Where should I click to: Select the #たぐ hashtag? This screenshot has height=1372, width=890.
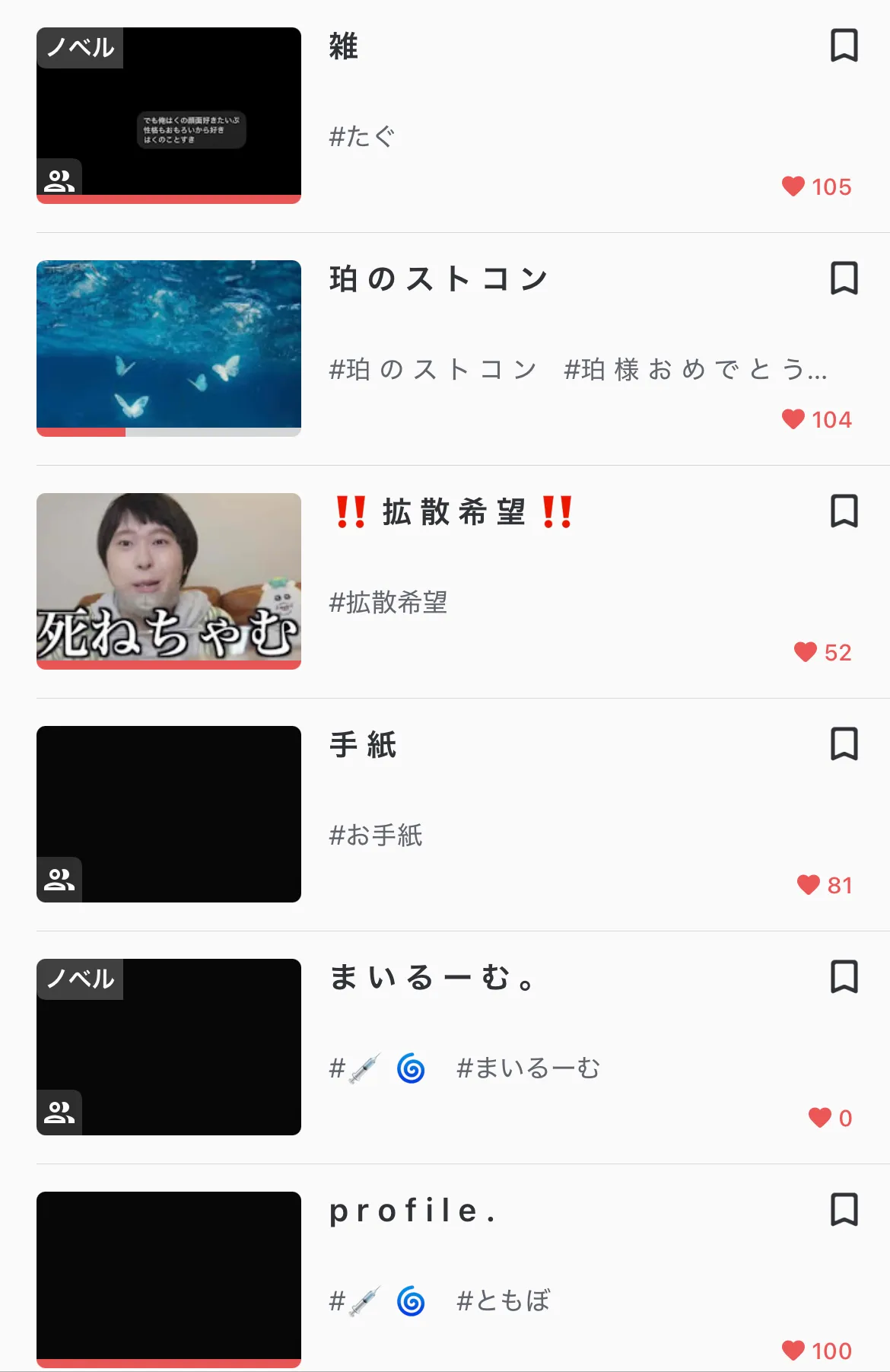[362, 137]
